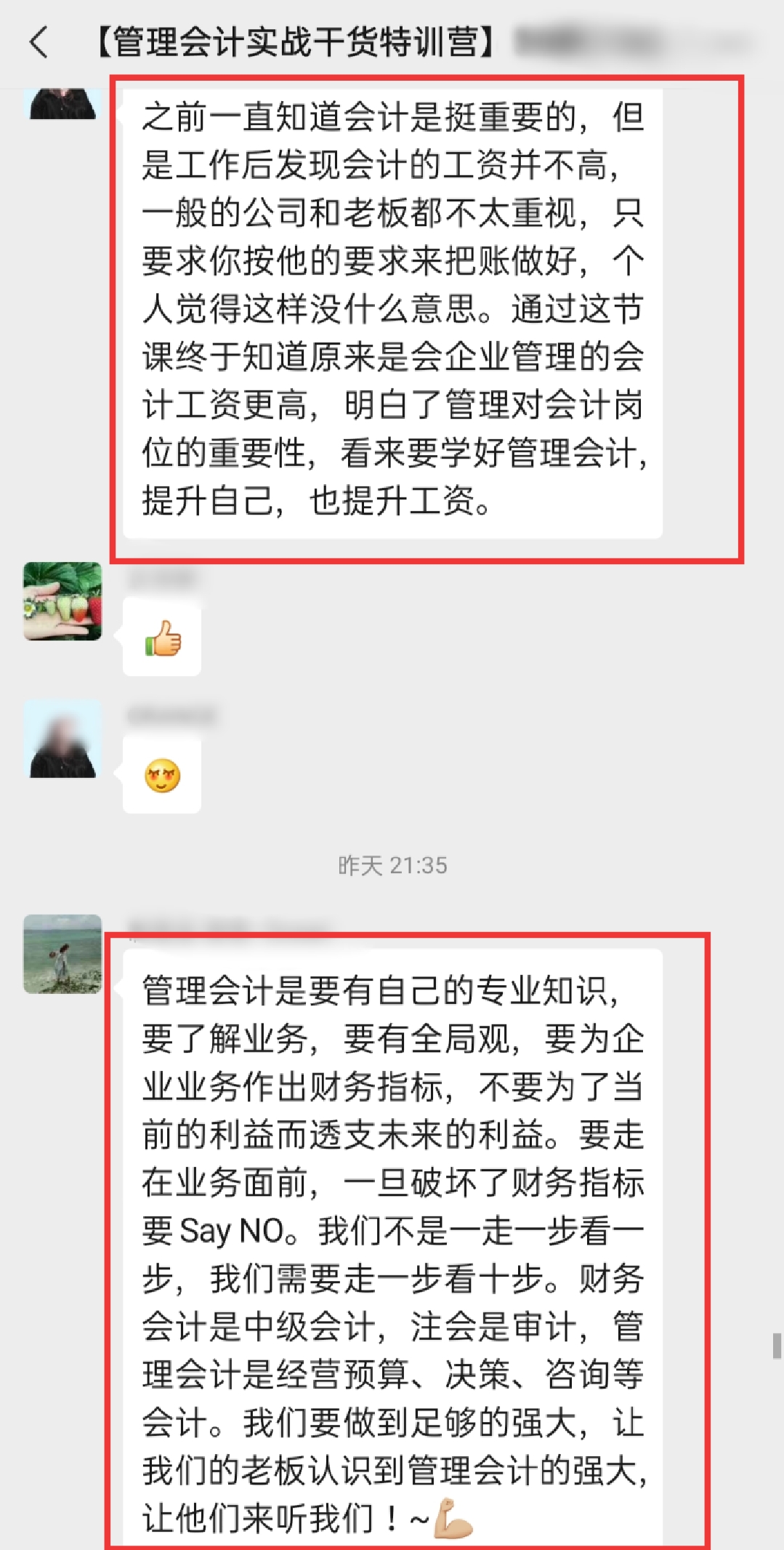Viewport: 784px width, 1550px height.
Task: Go back from the group chat
Action: tap(39, 42)
